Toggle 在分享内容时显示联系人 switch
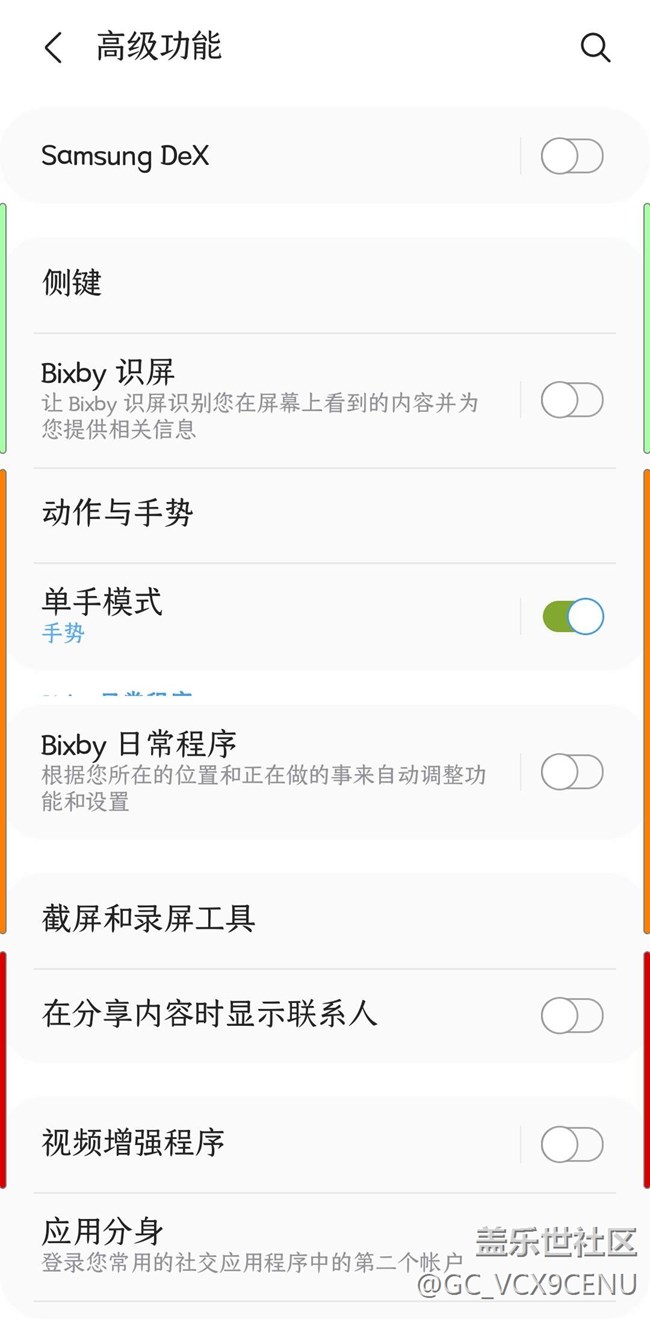Image resolution: width=650 pixels, height=1319 pixels. [572, 1015]
